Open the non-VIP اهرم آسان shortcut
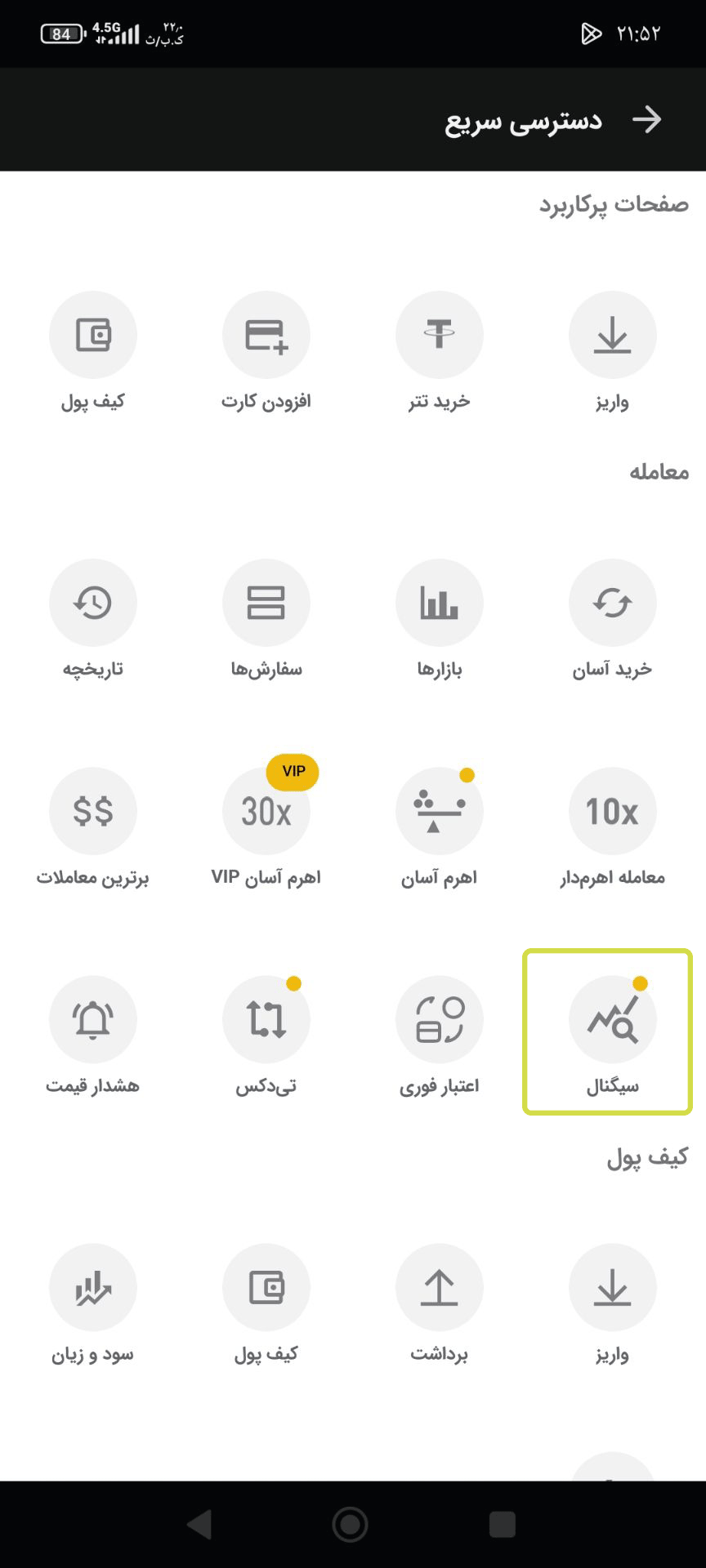This screenshot has width=706, height=1568. pos(439,811)
